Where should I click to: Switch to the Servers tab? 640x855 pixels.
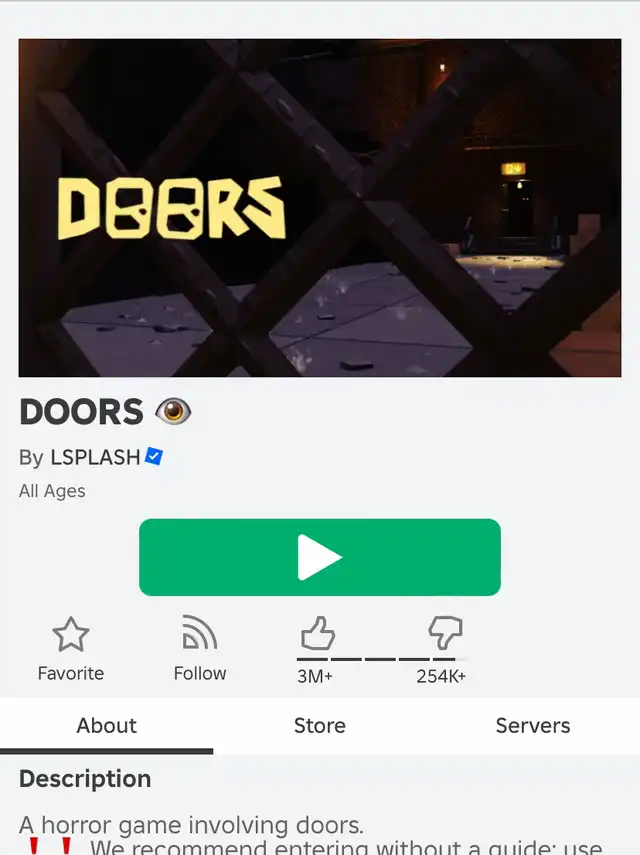pos(532,726)
